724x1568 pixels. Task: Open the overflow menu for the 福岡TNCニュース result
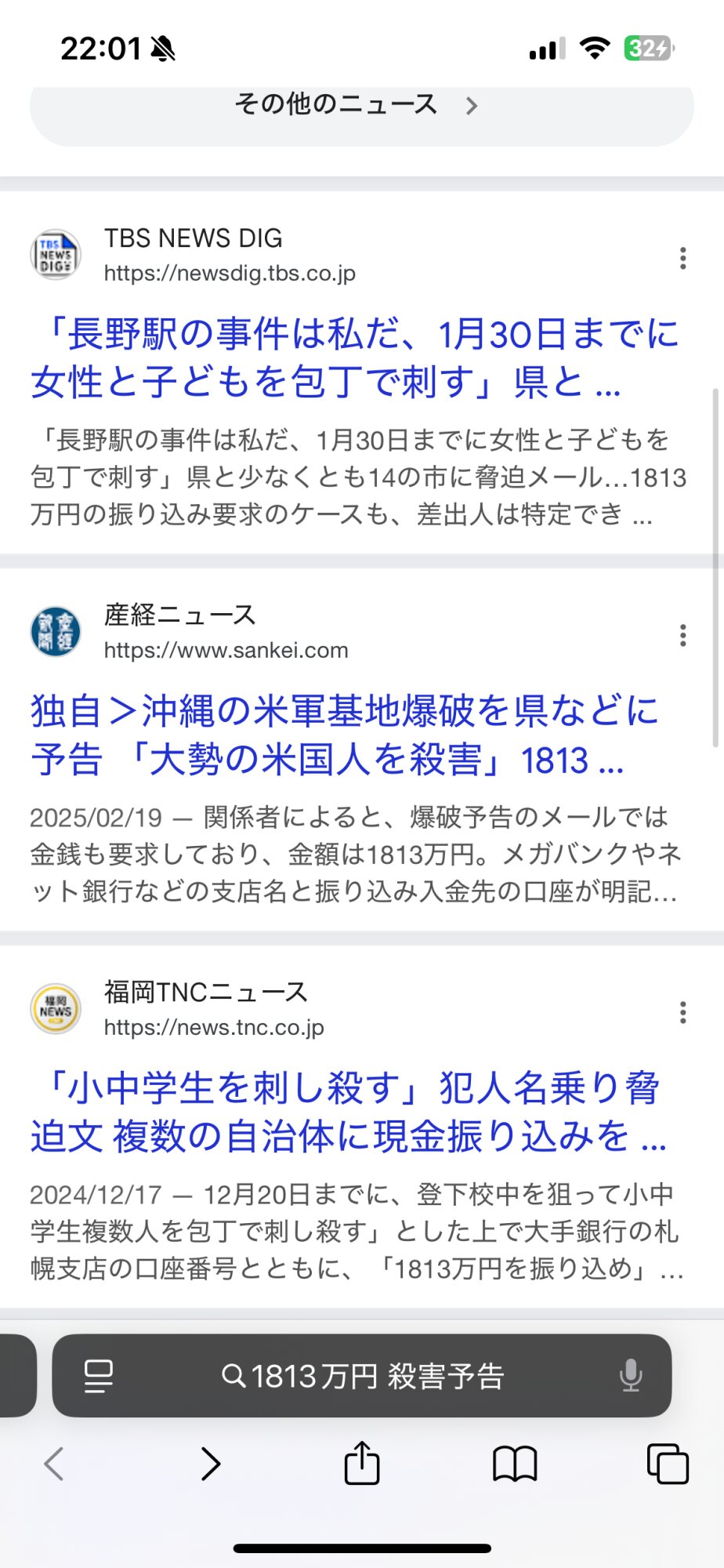683,1012
